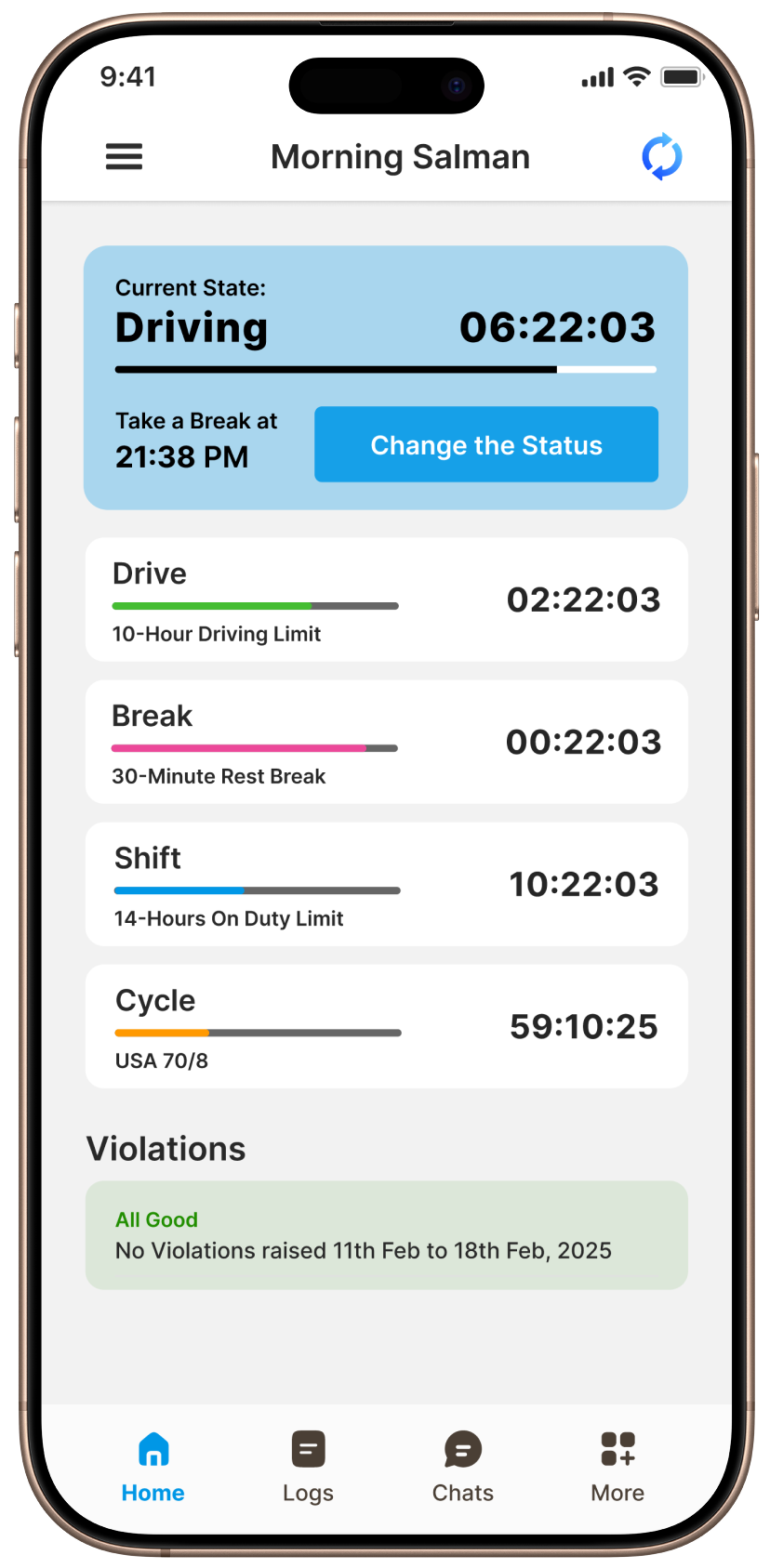Open the More tab

tap(617, 1467)
